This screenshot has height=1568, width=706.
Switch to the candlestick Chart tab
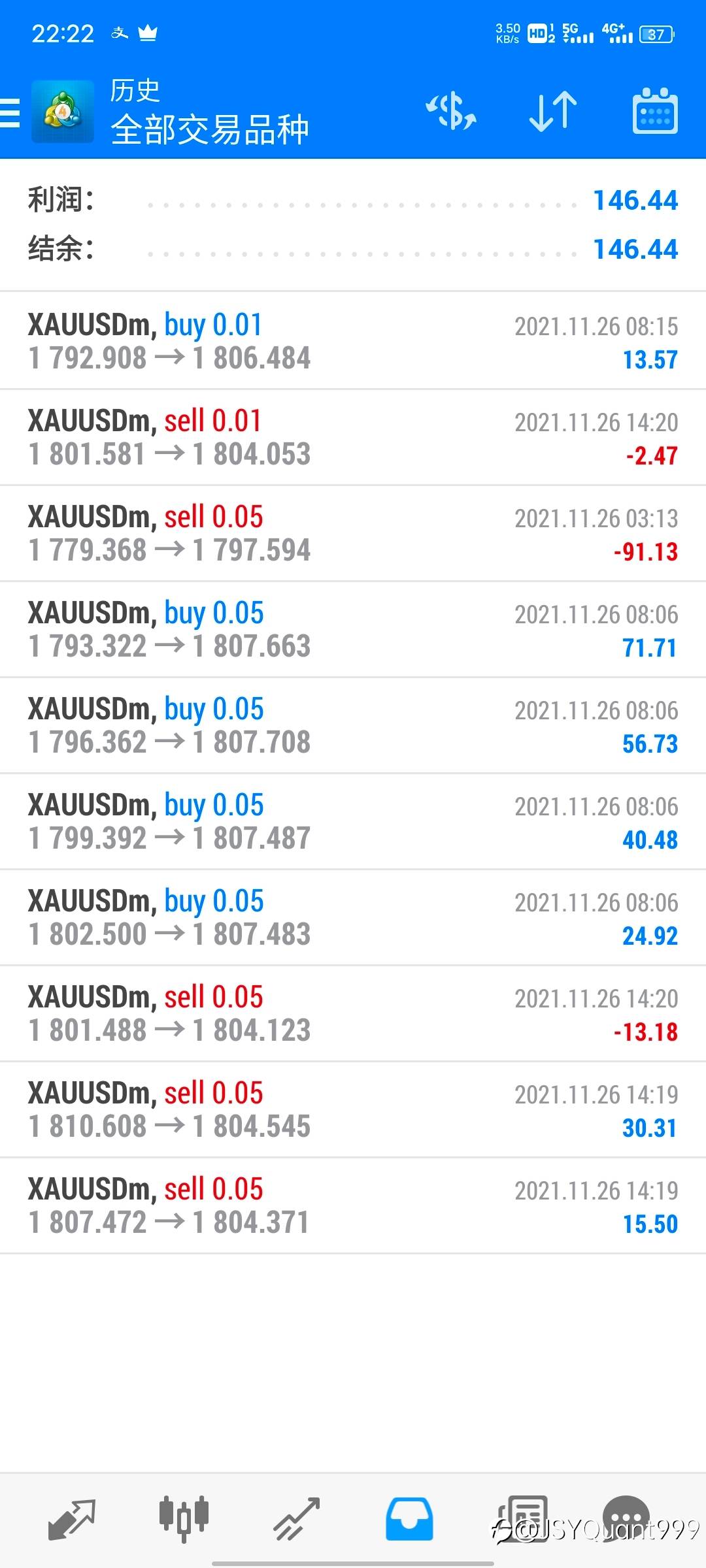tap(184, 1518)
